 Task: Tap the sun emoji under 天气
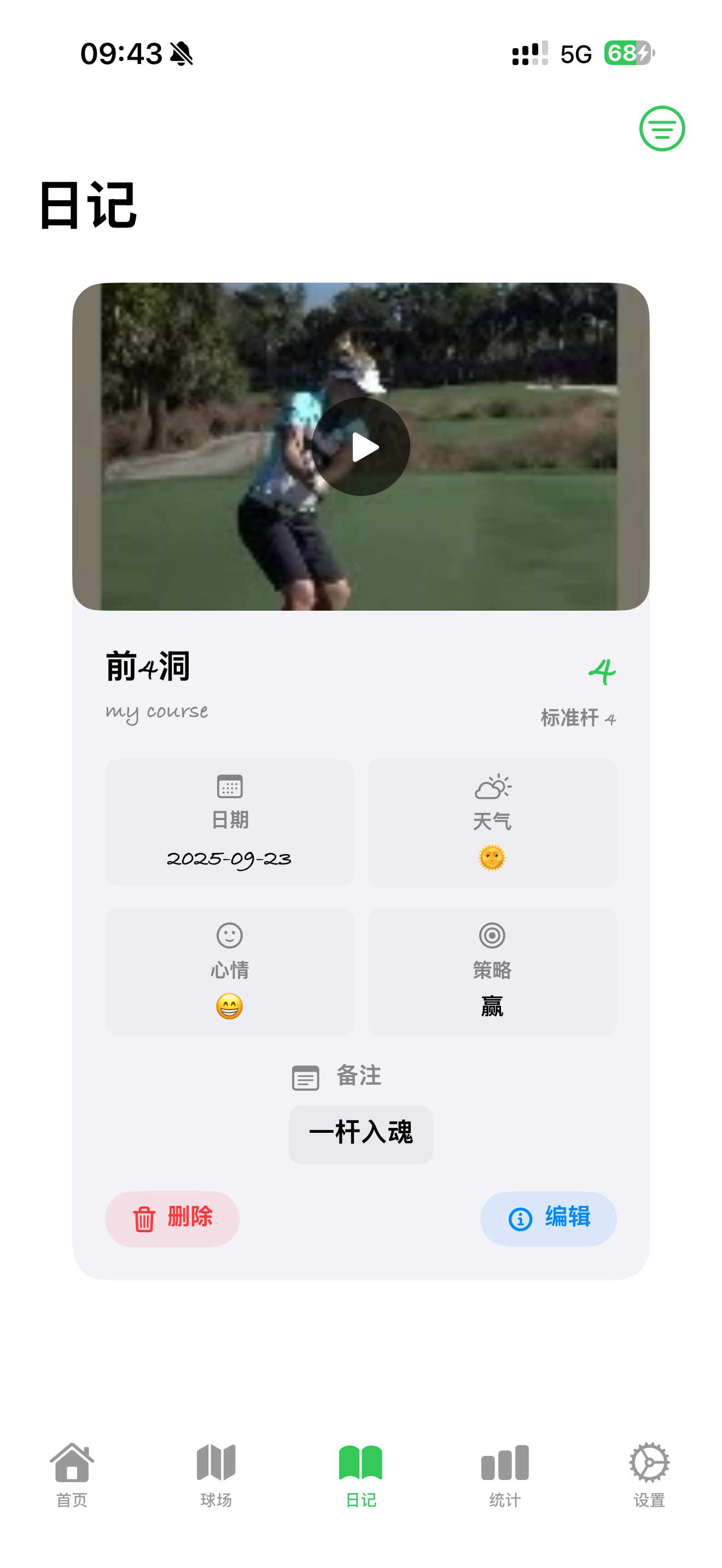[x=492, y=858]
